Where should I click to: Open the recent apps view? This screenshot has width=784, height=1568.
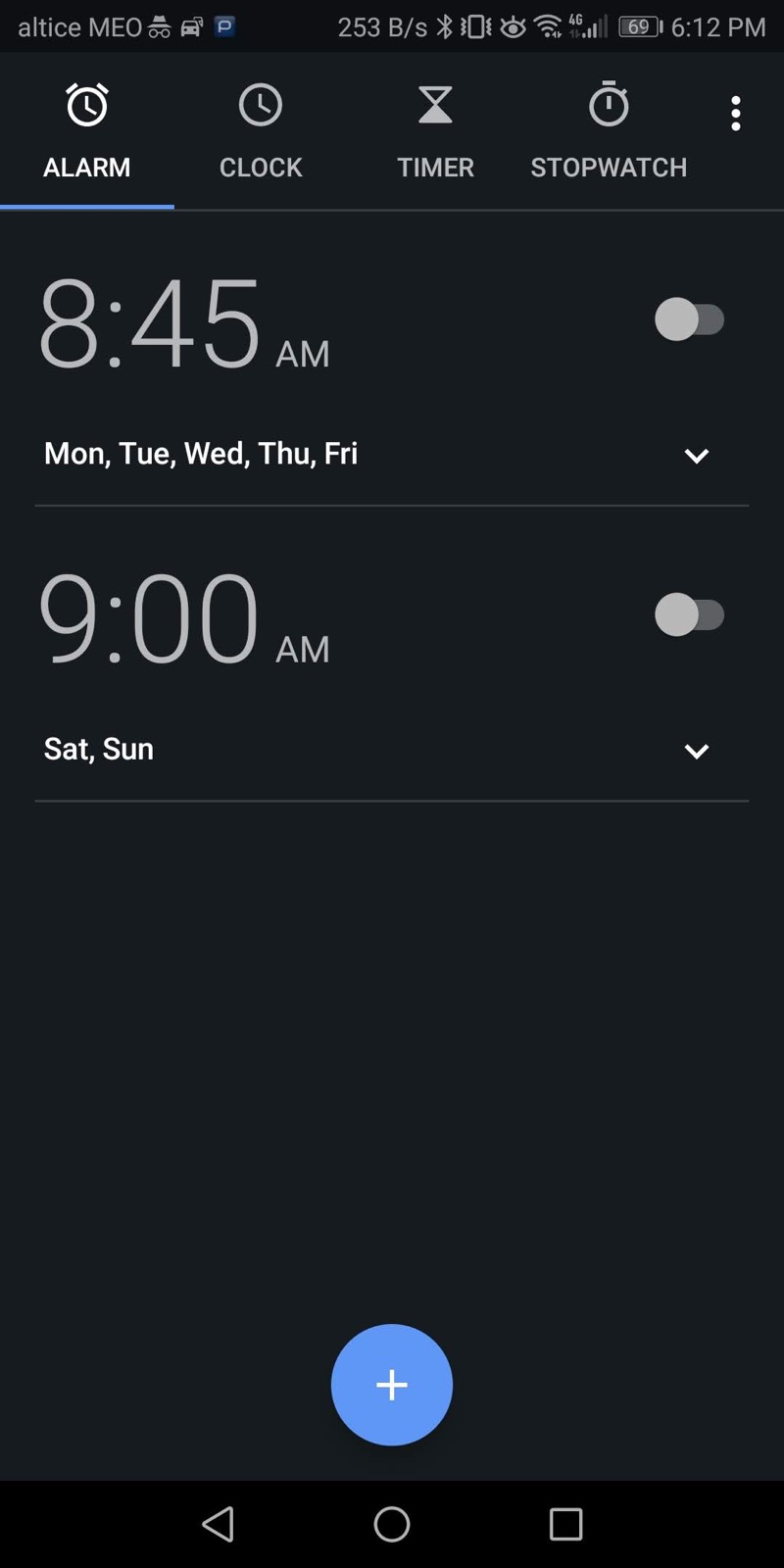pos(565,1524)
